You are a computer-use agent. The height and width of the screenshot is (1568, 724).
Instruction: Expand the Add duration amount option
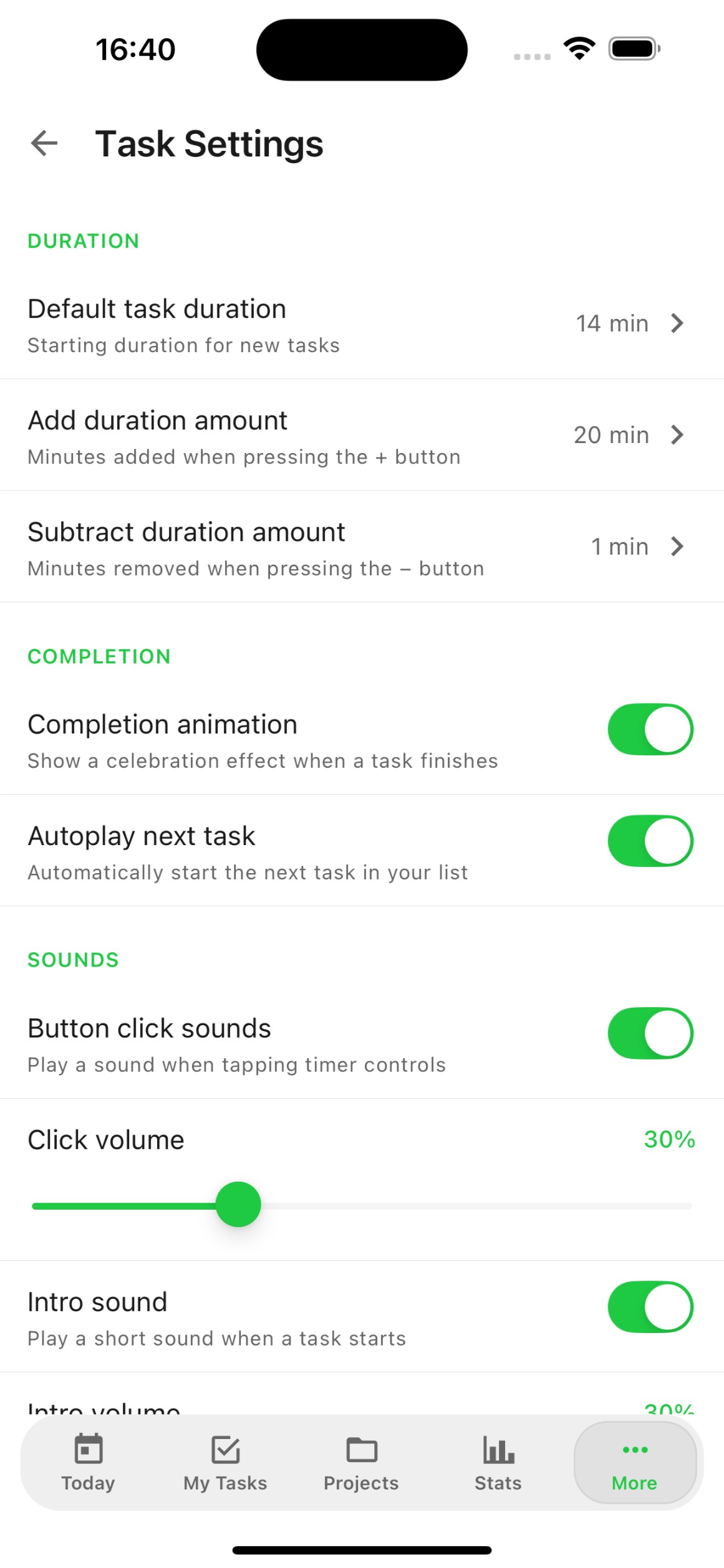tap(678, 435)
